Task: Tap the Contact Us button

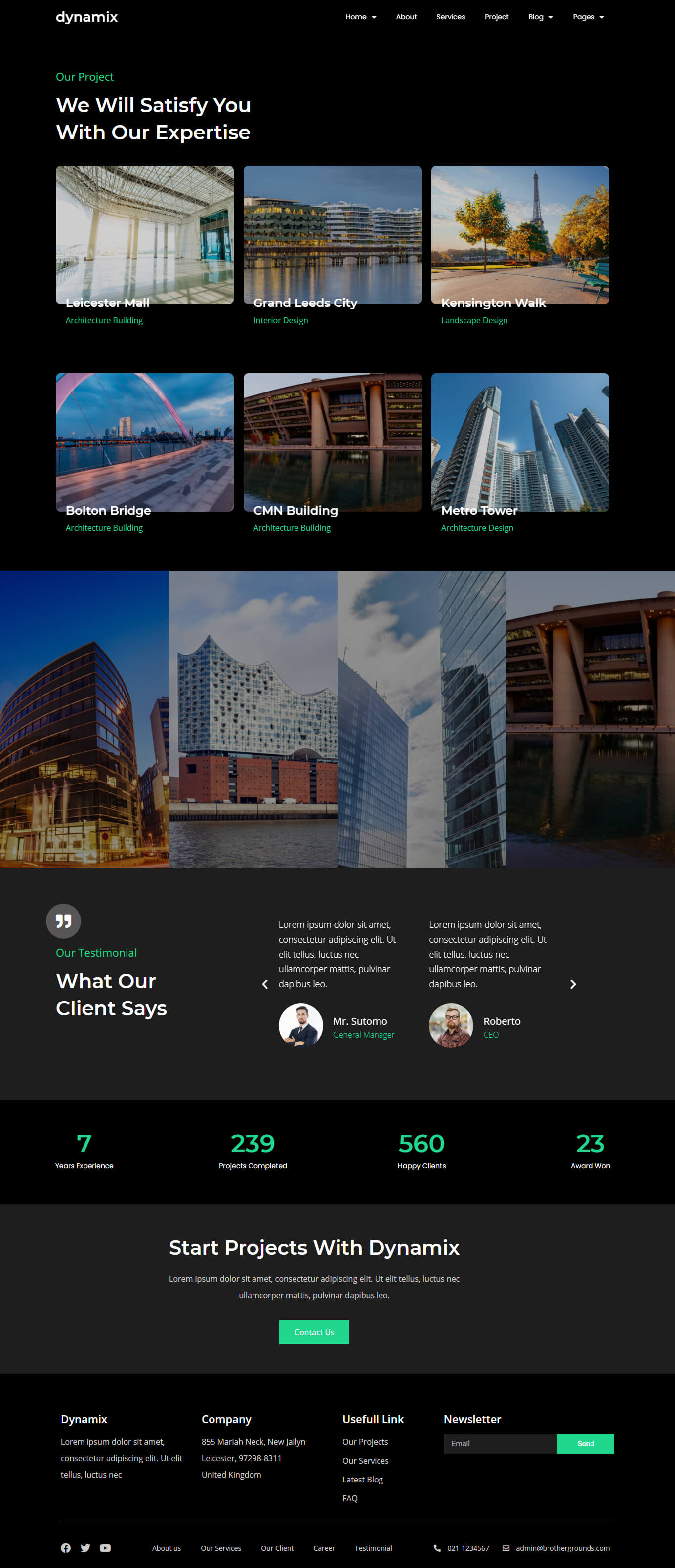Action: coord(314,1332)
